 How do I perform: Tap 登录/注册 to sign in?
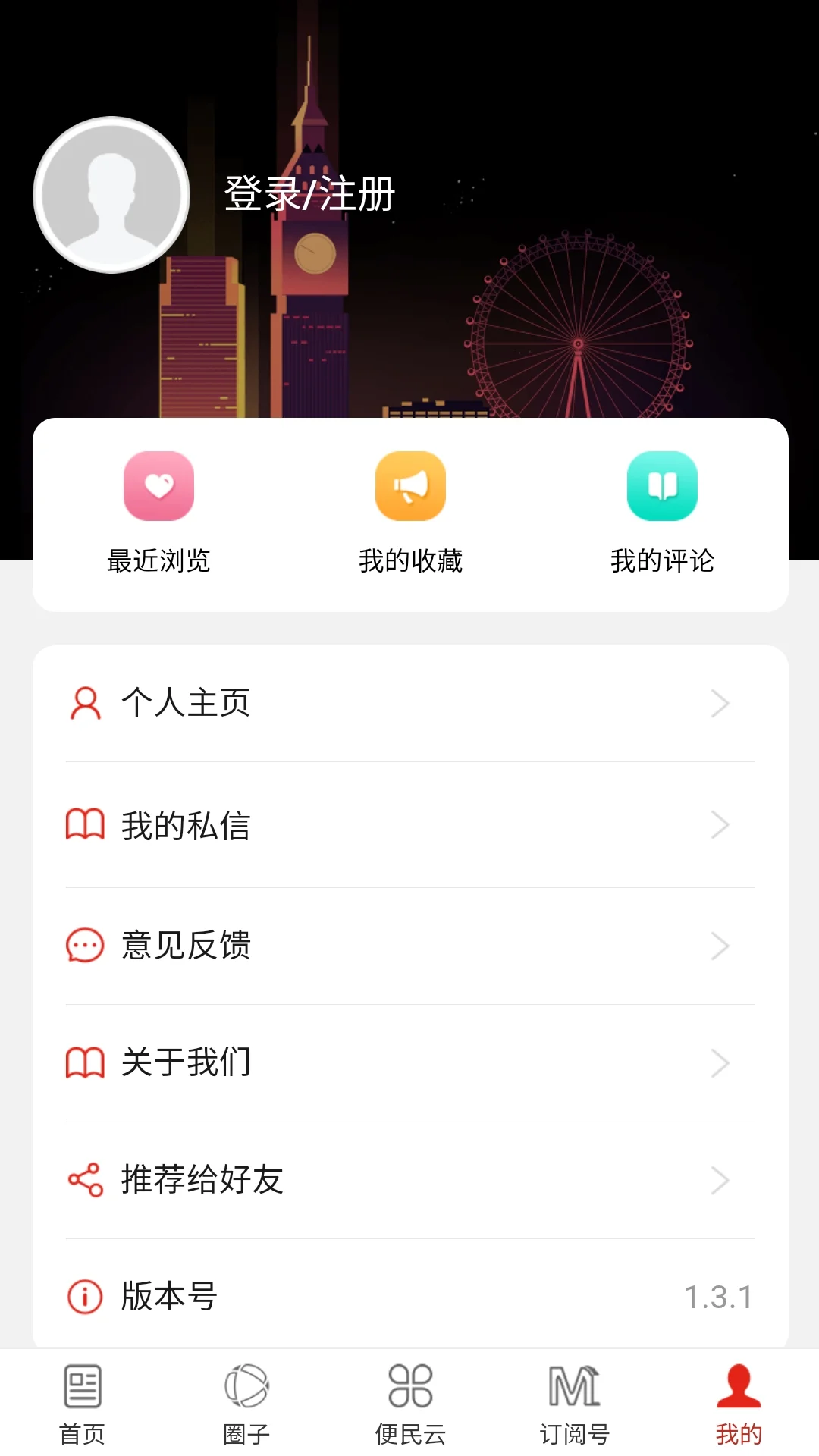click(307, 194)
